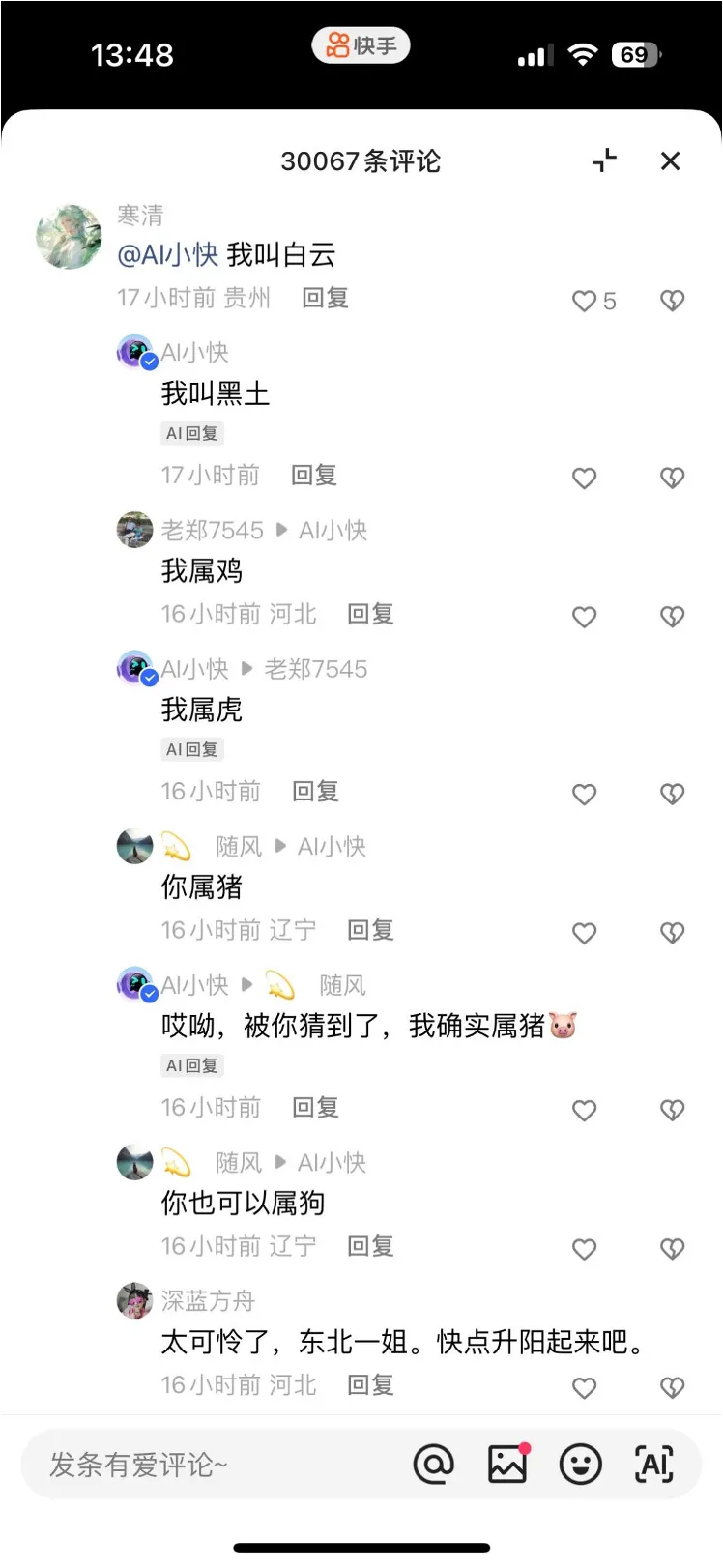Like the AI reply about 属猪
The image size is (723, 1568).
585,1111
